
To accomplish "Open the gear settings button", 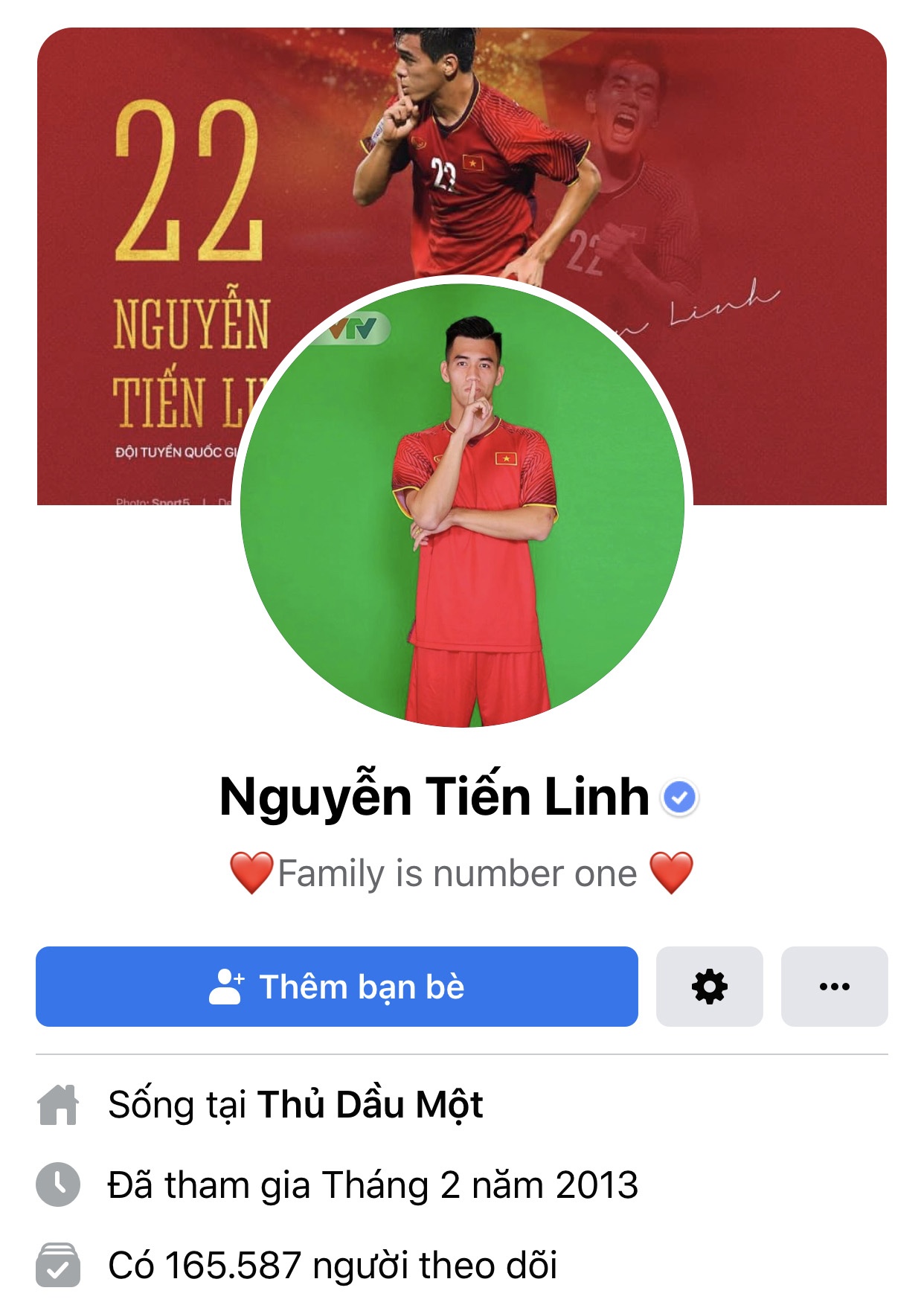I will [x=709, y=987].
